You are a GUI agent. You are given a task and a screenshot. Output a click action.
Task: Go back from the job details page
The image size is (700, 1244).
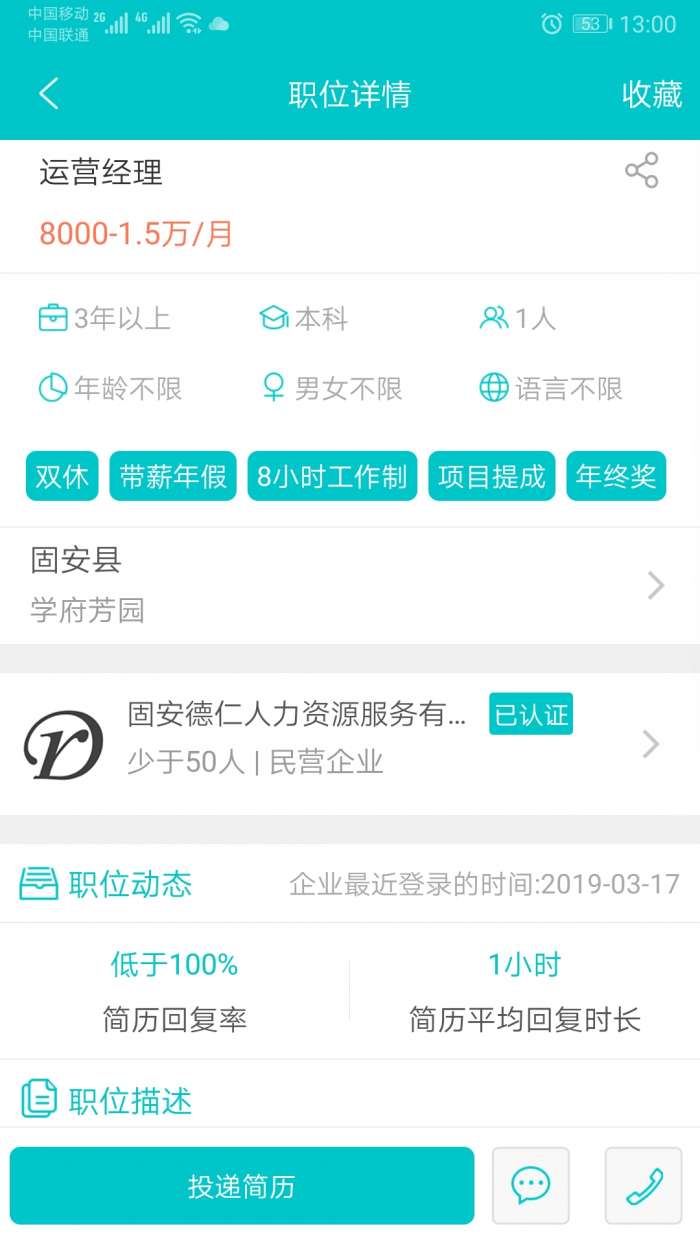coord(48,94)
